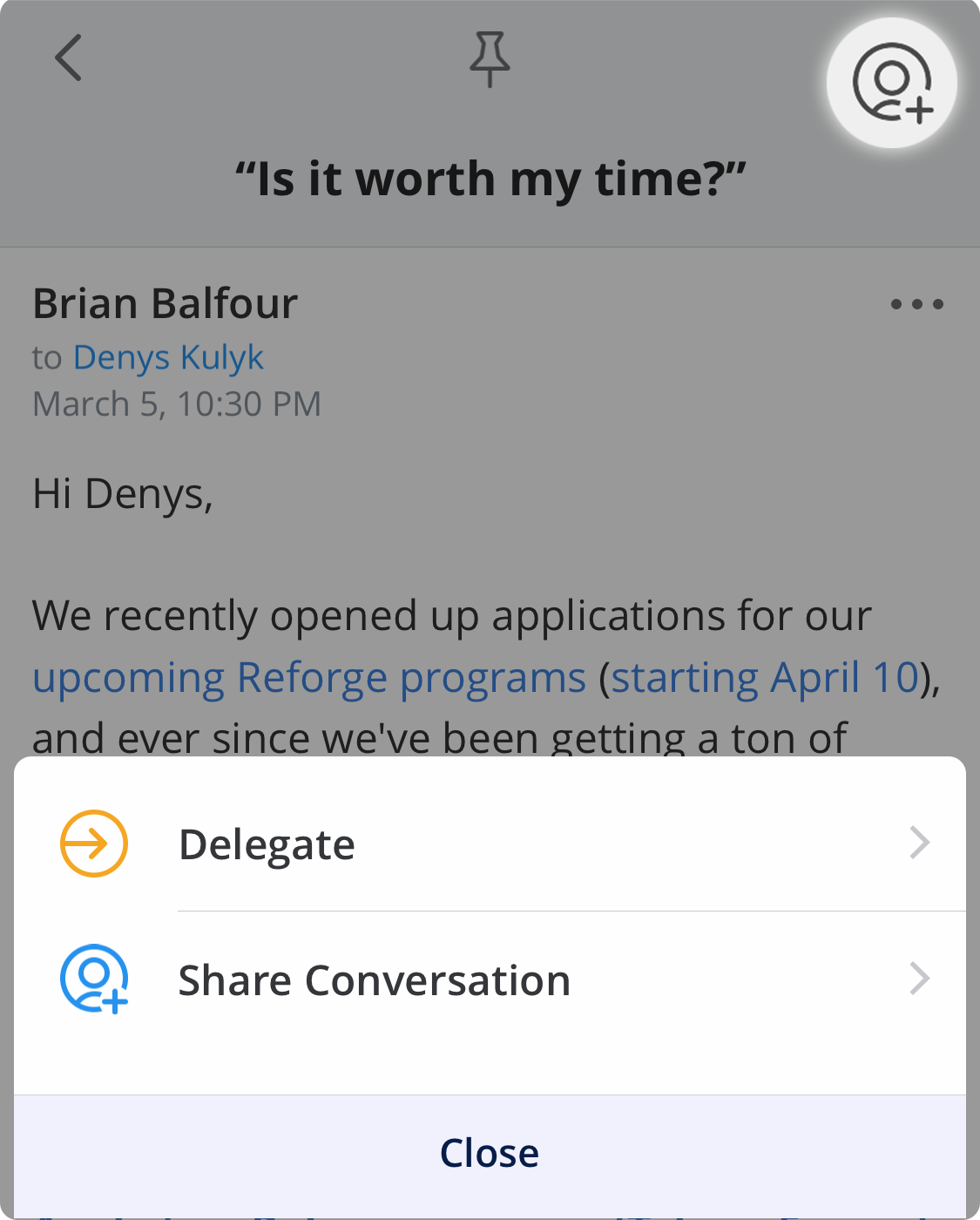Pin this email conversation
980x1220 pixels.
tap(490, 59)
